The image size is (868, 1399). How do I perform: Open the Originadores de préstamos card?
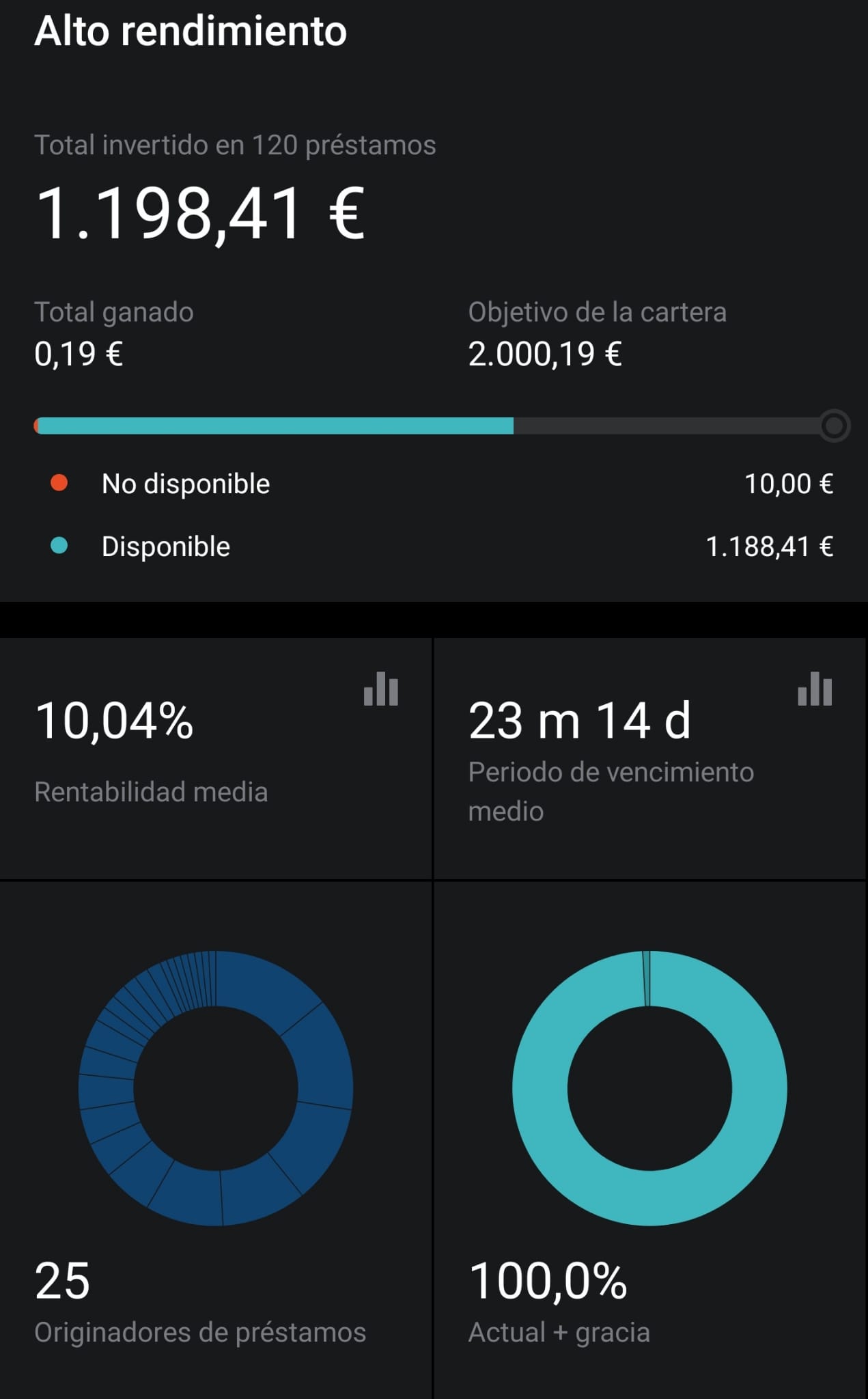pos(216,1140)
